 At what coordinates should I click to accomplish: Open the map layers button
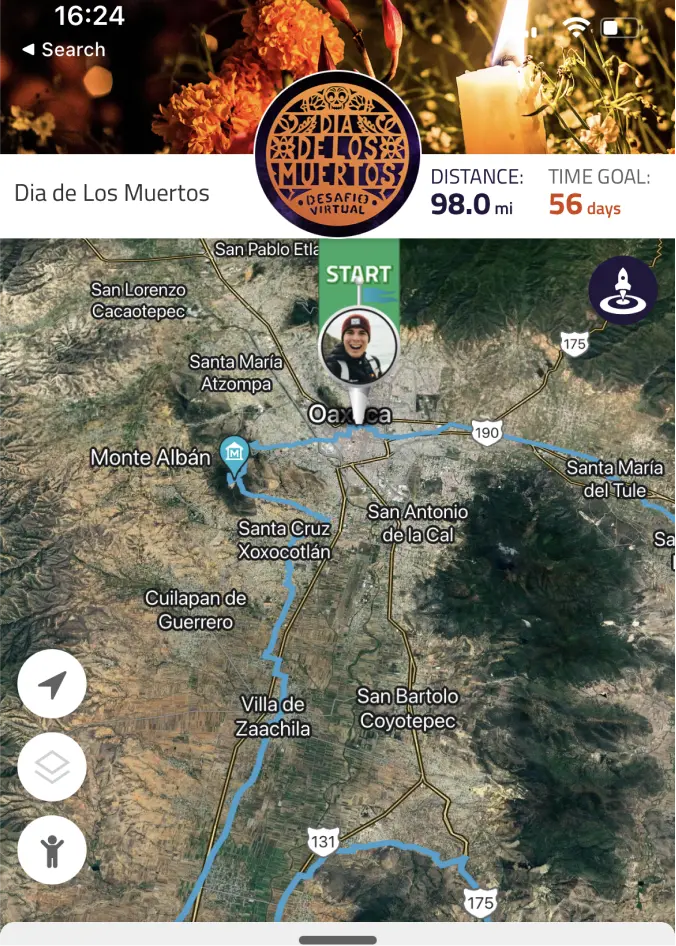(52, 768)
